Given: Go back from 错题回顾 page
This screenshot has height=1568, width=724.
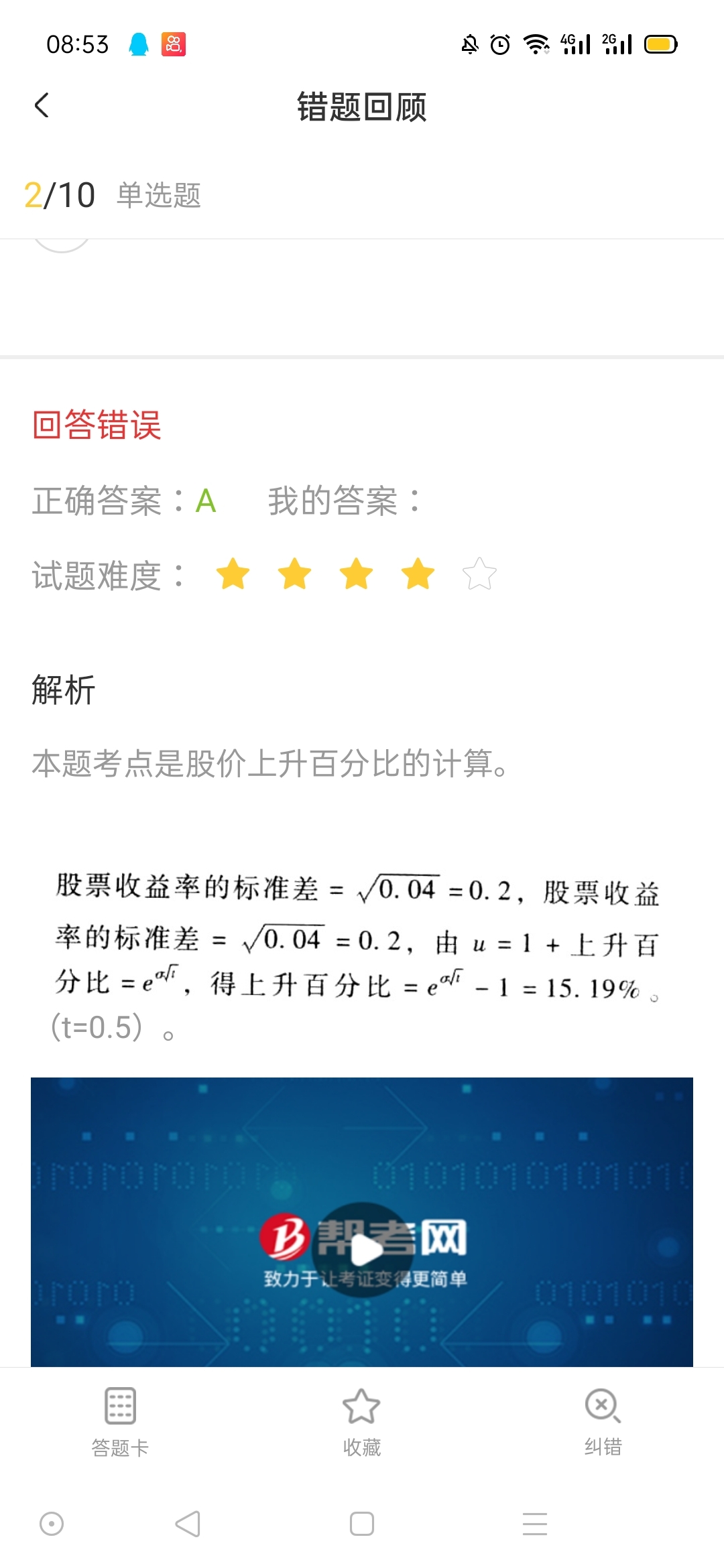Looking at the screenshot, I should (x=42, y=106).
